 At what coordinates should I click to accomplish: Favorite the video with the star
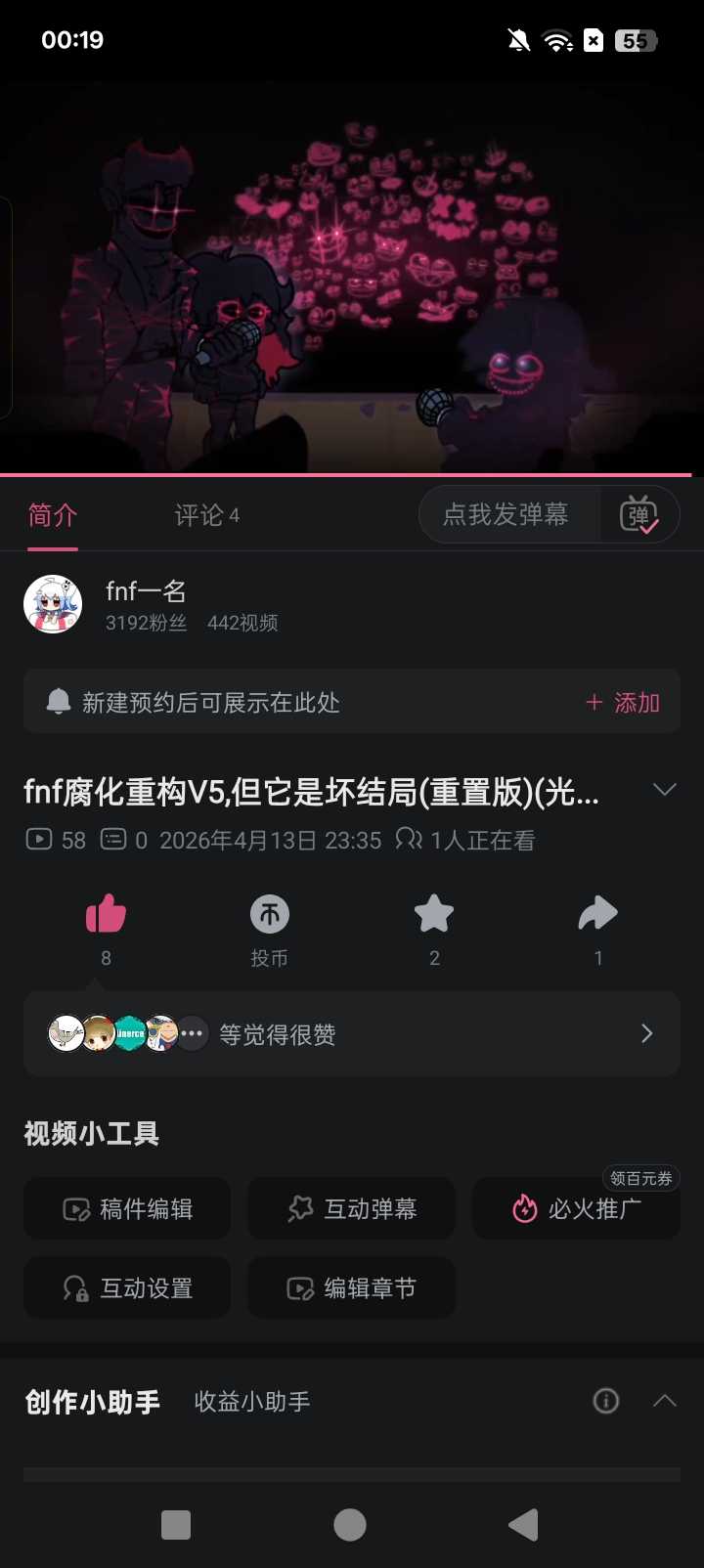[x=434, y=916]
